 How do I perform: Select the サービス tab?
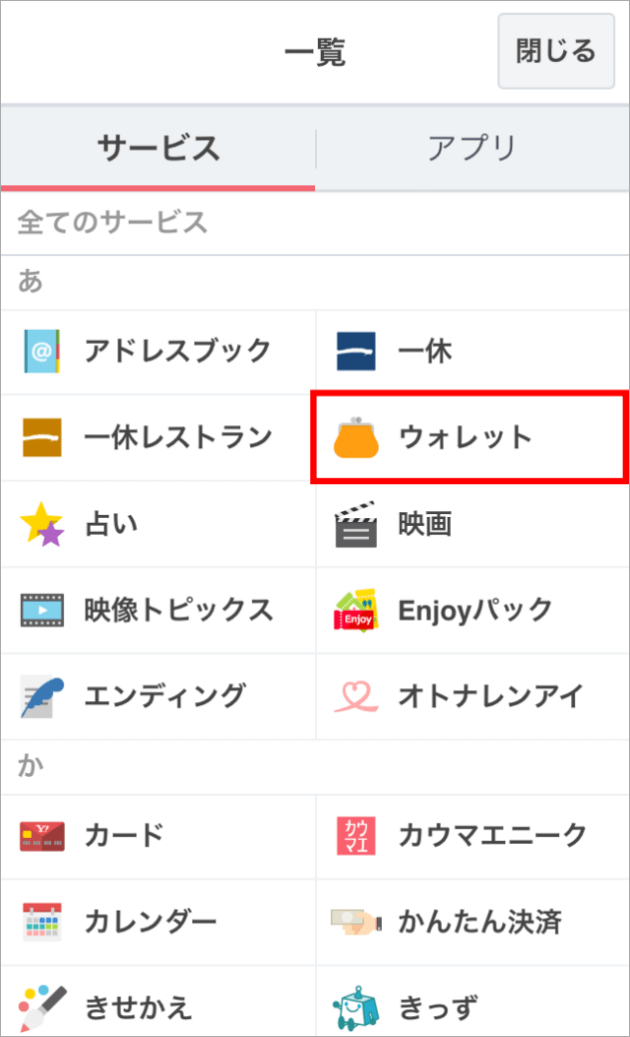(x=158, y=148)
